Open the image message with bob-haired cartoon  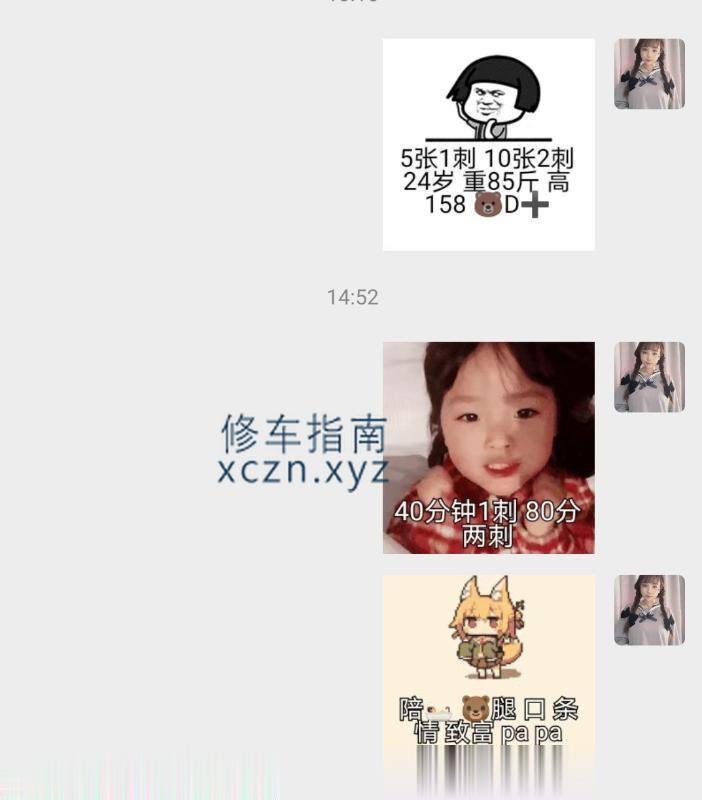[488, 144]
